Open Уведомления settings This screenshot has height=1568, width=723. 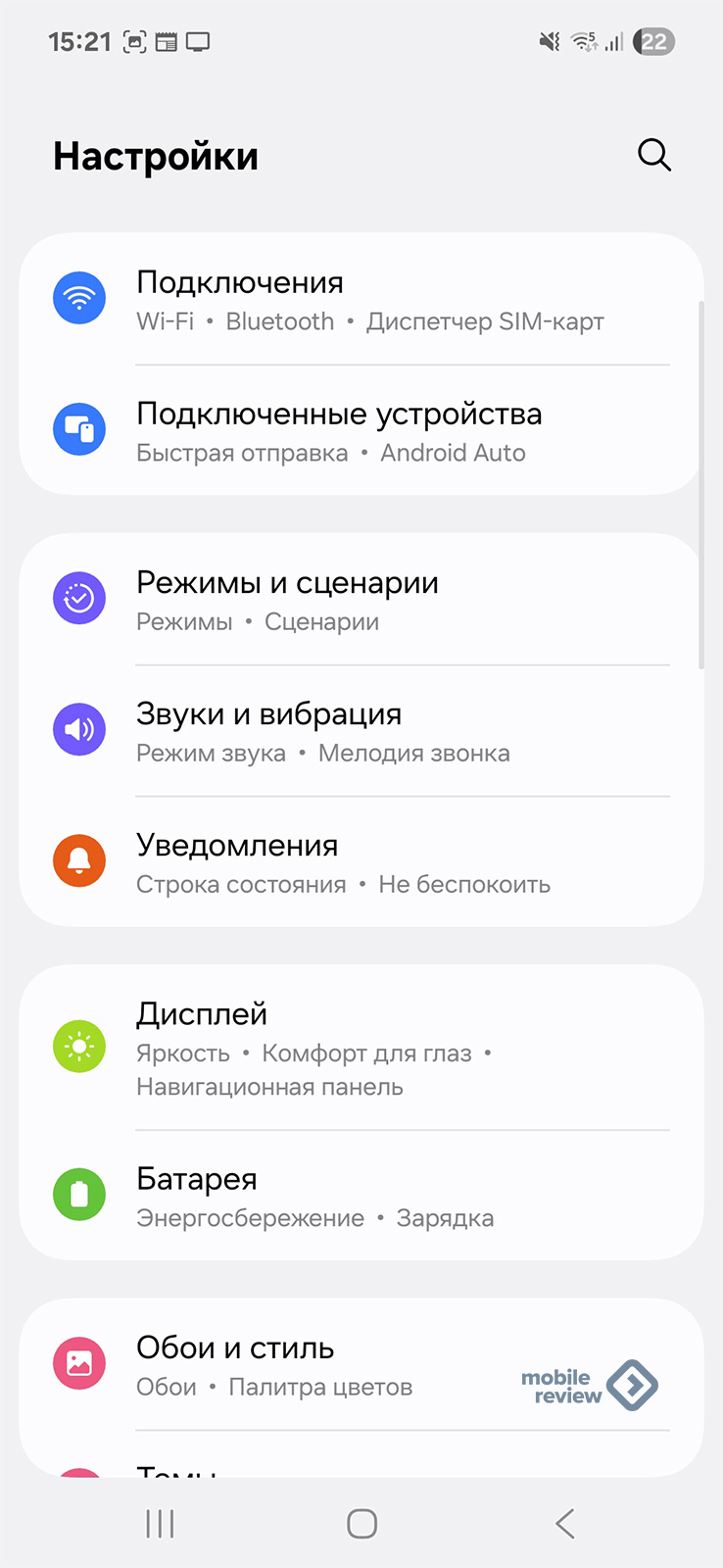point(361,862)
